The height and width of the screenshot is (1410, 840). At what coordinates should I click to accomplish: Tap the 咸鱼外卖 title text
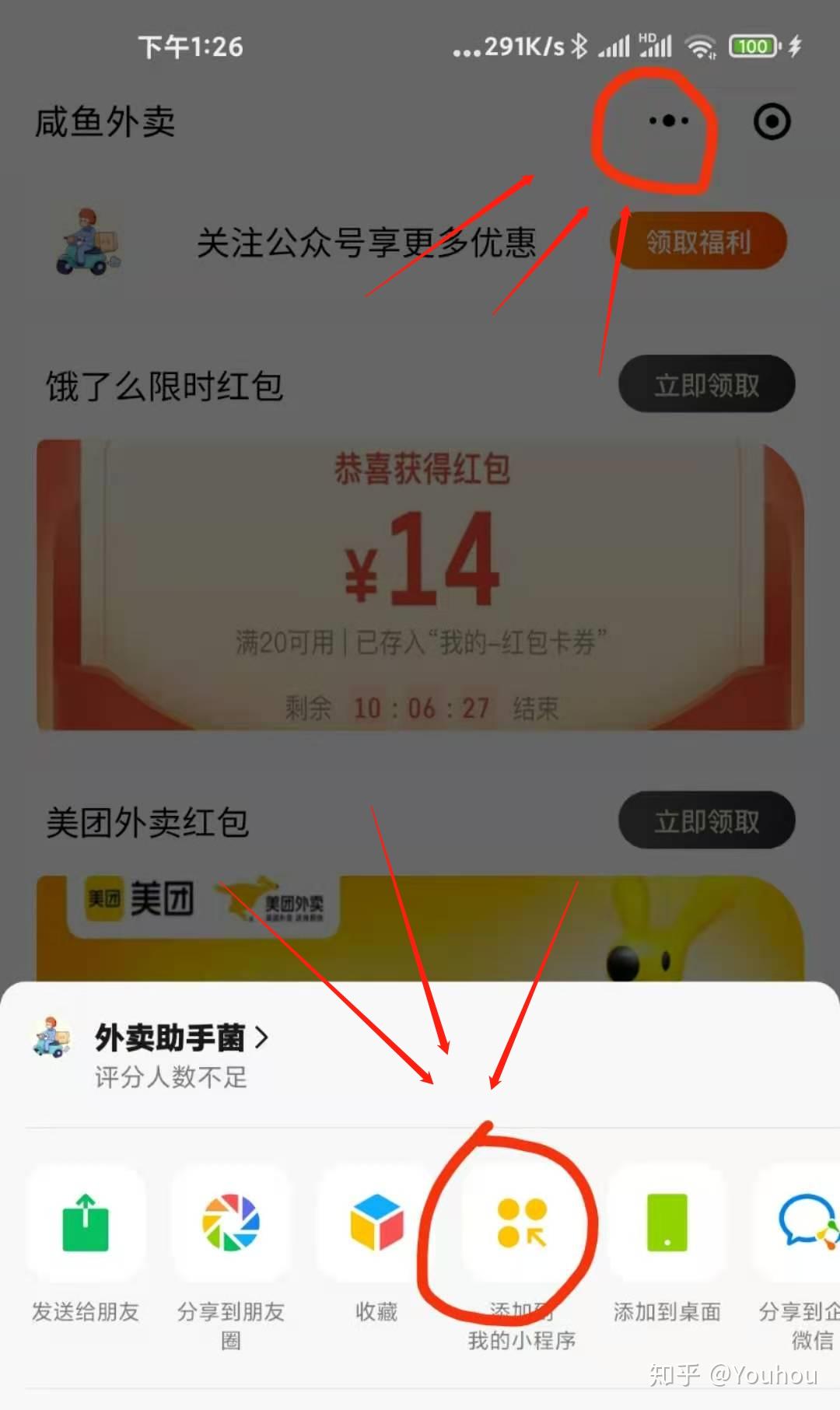[106, 121]
